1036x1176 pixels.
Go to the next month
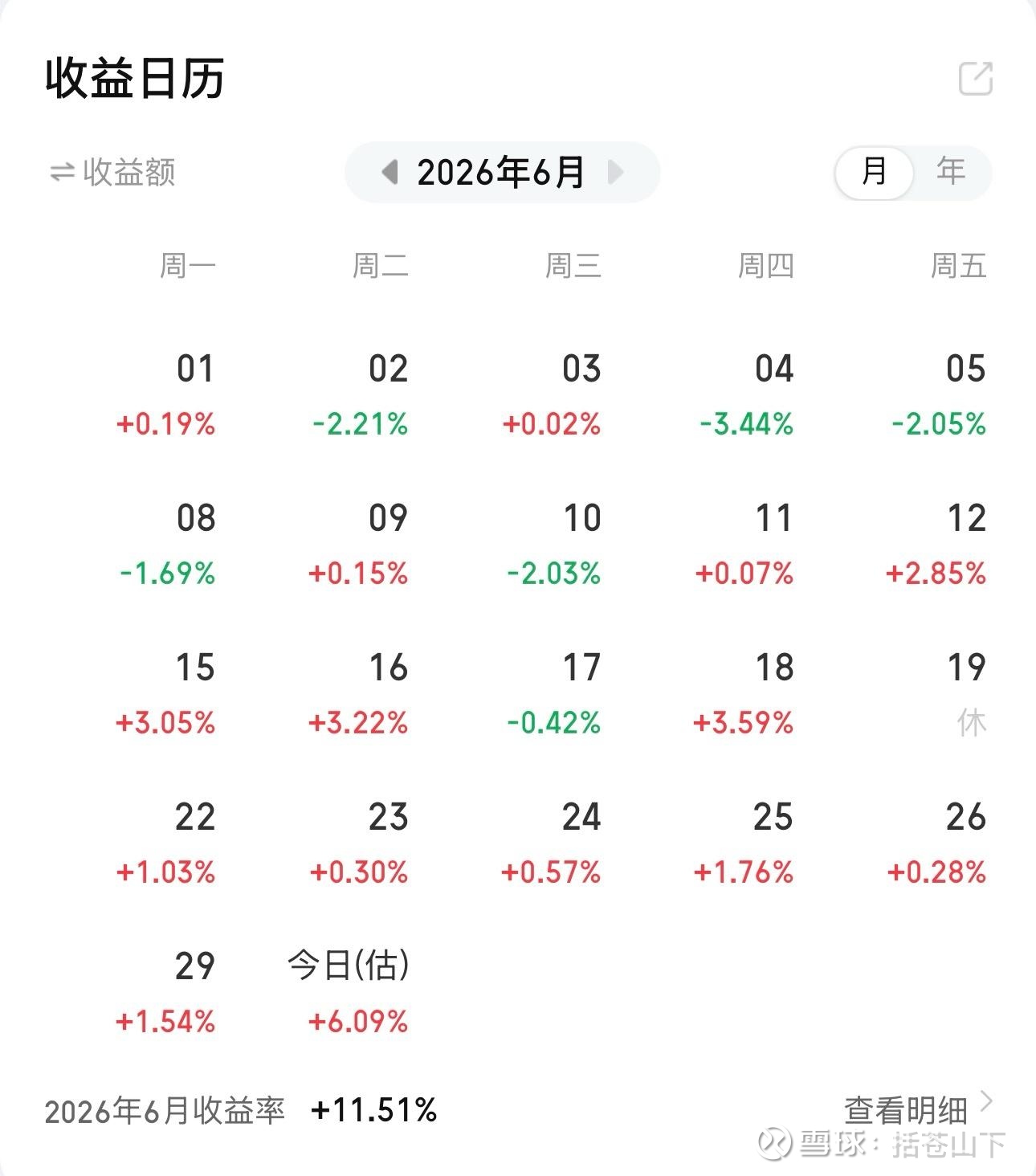click(x=616, y=172)
